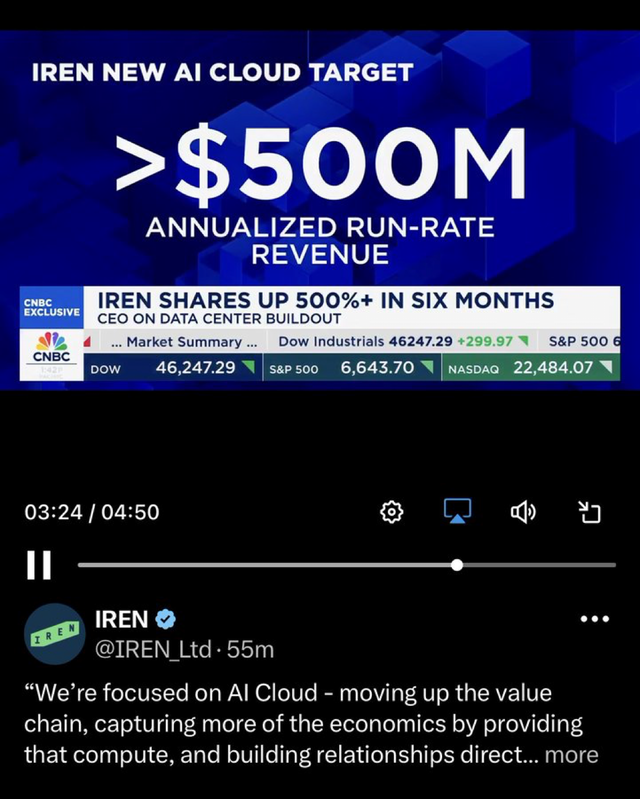The image size is (640, 799).
Task: Open video settings gear
Action: [x=393, y=513]
